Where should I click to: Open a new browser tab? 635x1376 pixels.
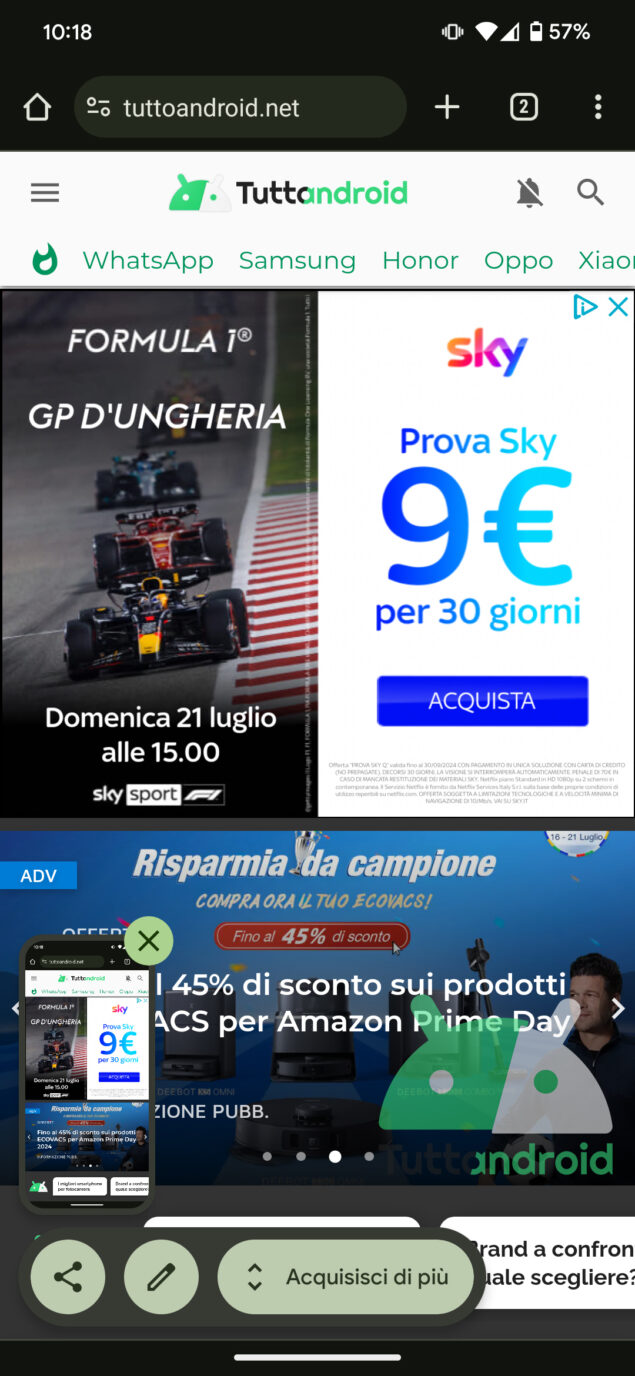pos(447,107)
